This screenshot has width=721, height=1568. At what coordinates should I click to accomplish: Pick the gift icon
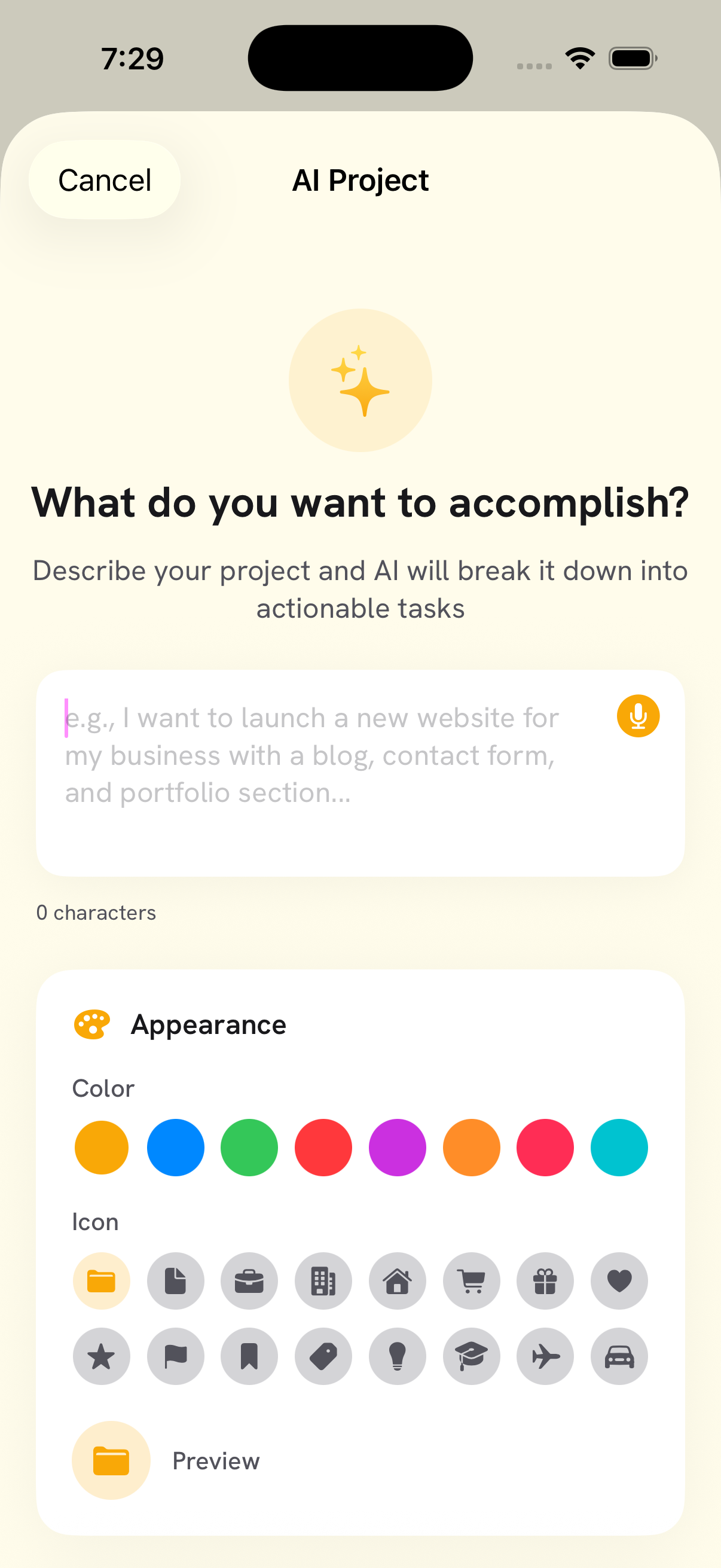click(545, 1281)
